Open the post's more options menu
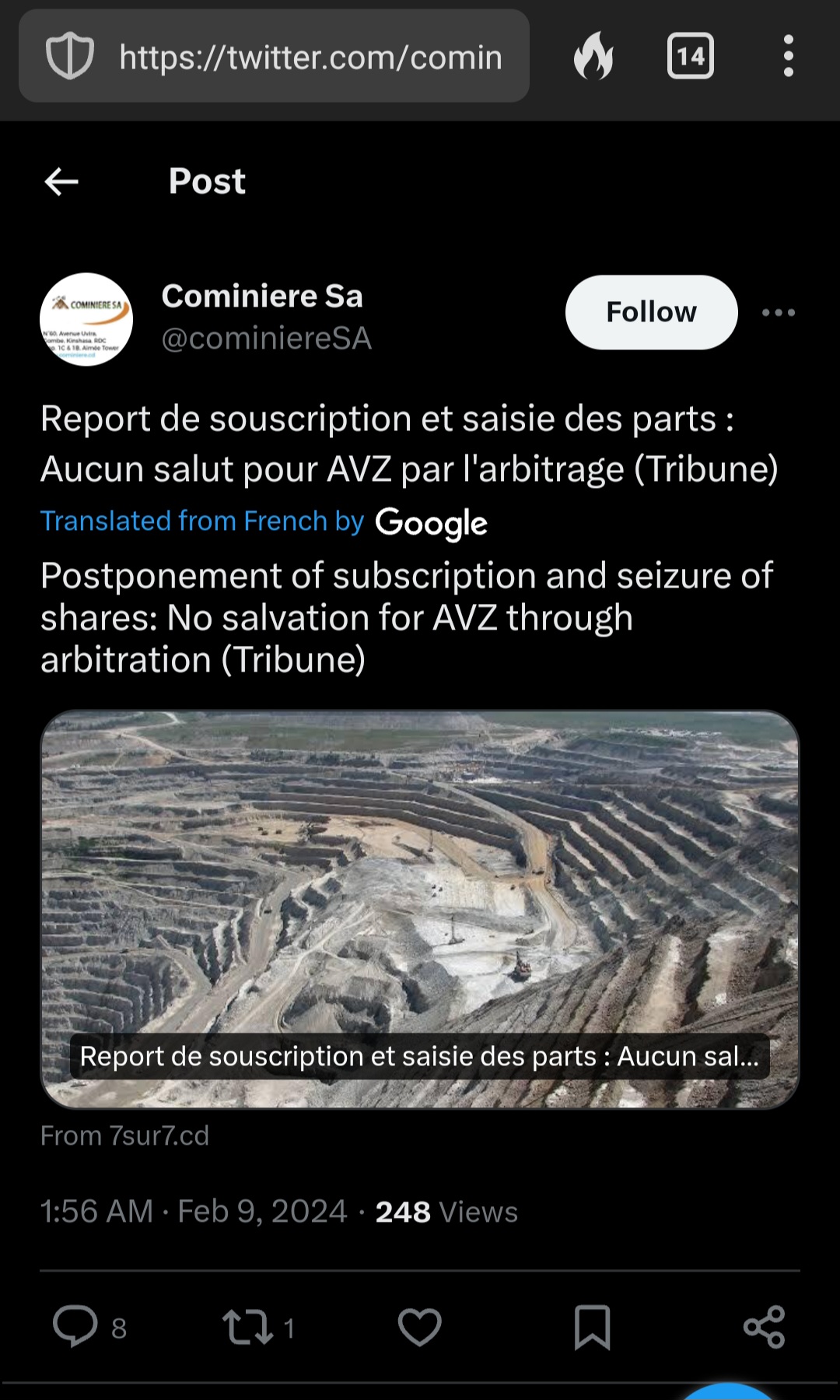This screenshot has height=1400, width=840. [x=778, y=313]
